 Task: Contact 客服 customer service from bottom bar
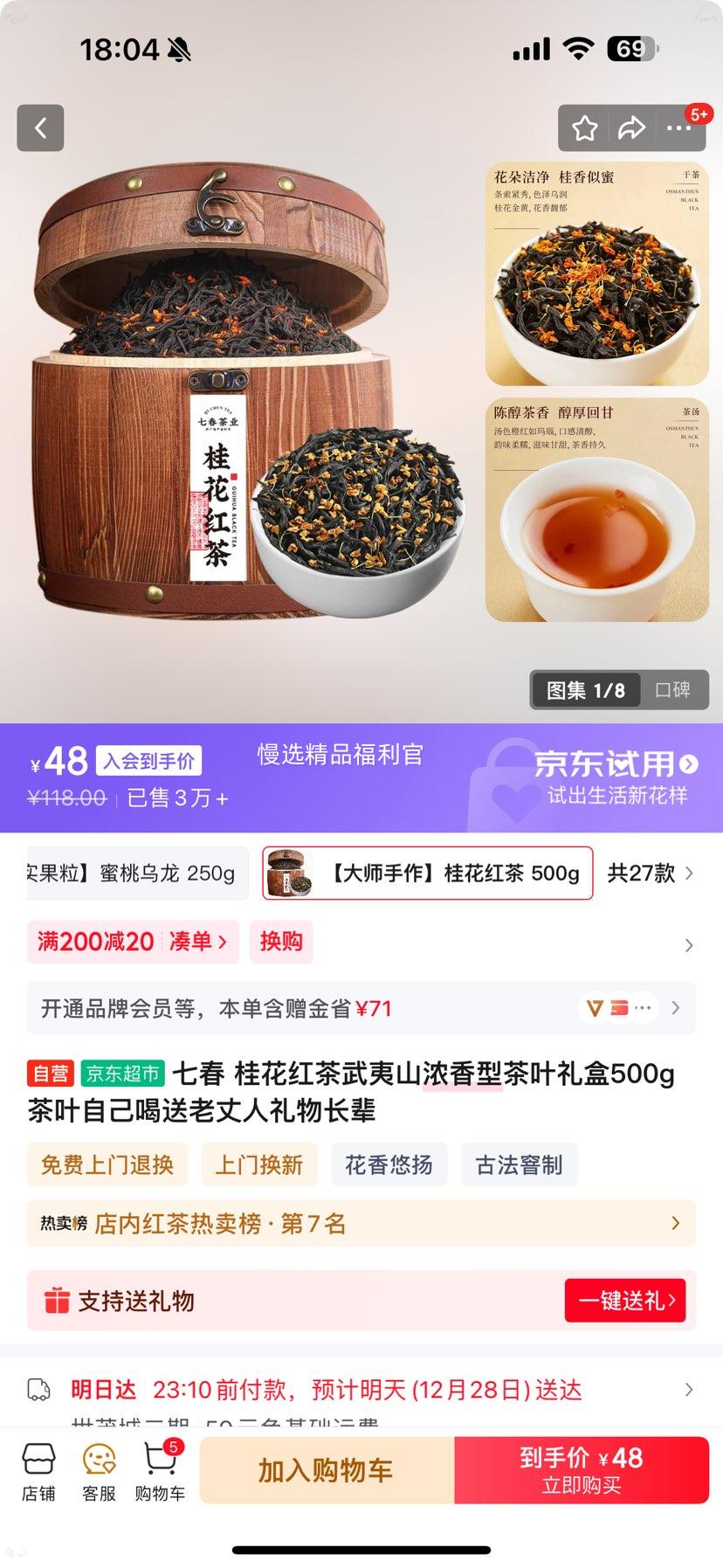(98, 1470)
